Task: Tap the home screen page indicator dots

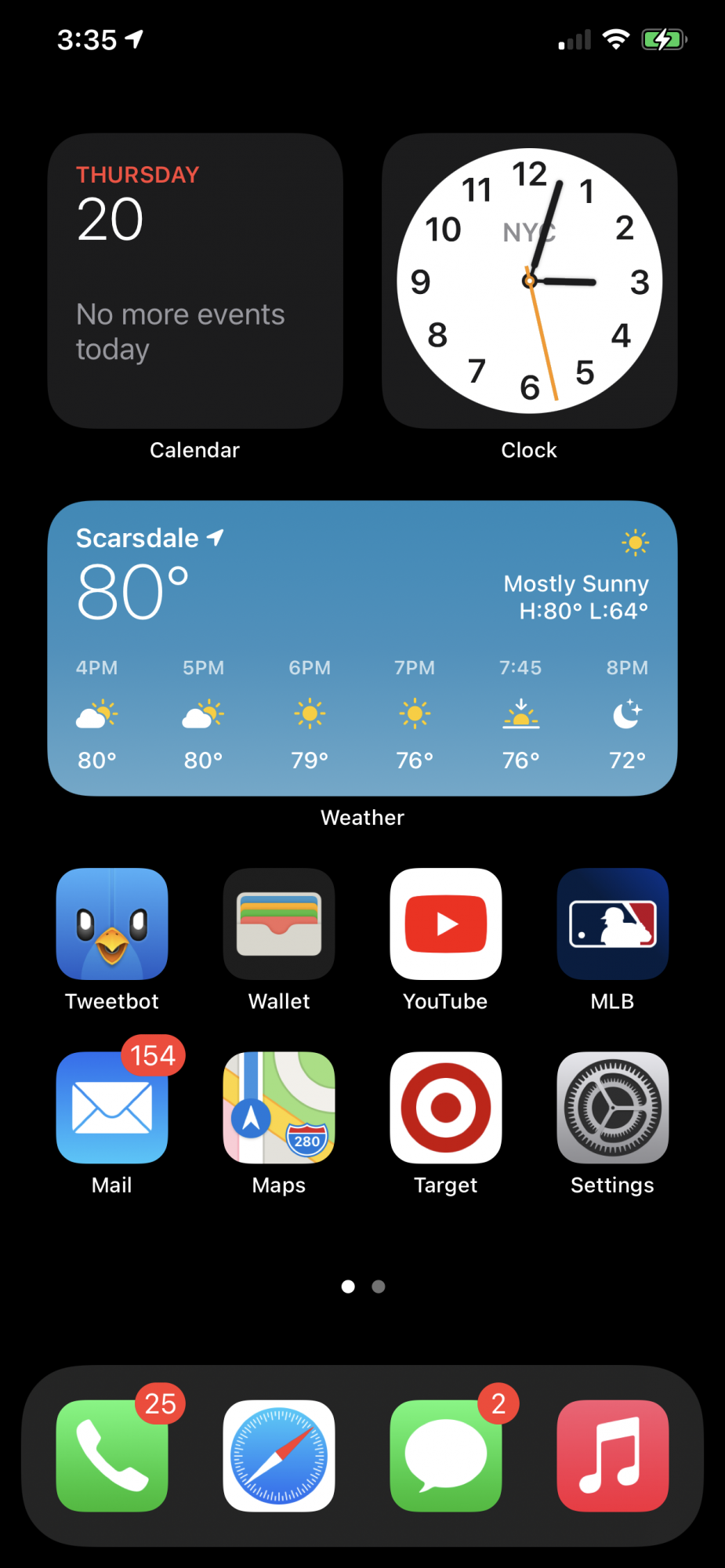Action: 363,1287
